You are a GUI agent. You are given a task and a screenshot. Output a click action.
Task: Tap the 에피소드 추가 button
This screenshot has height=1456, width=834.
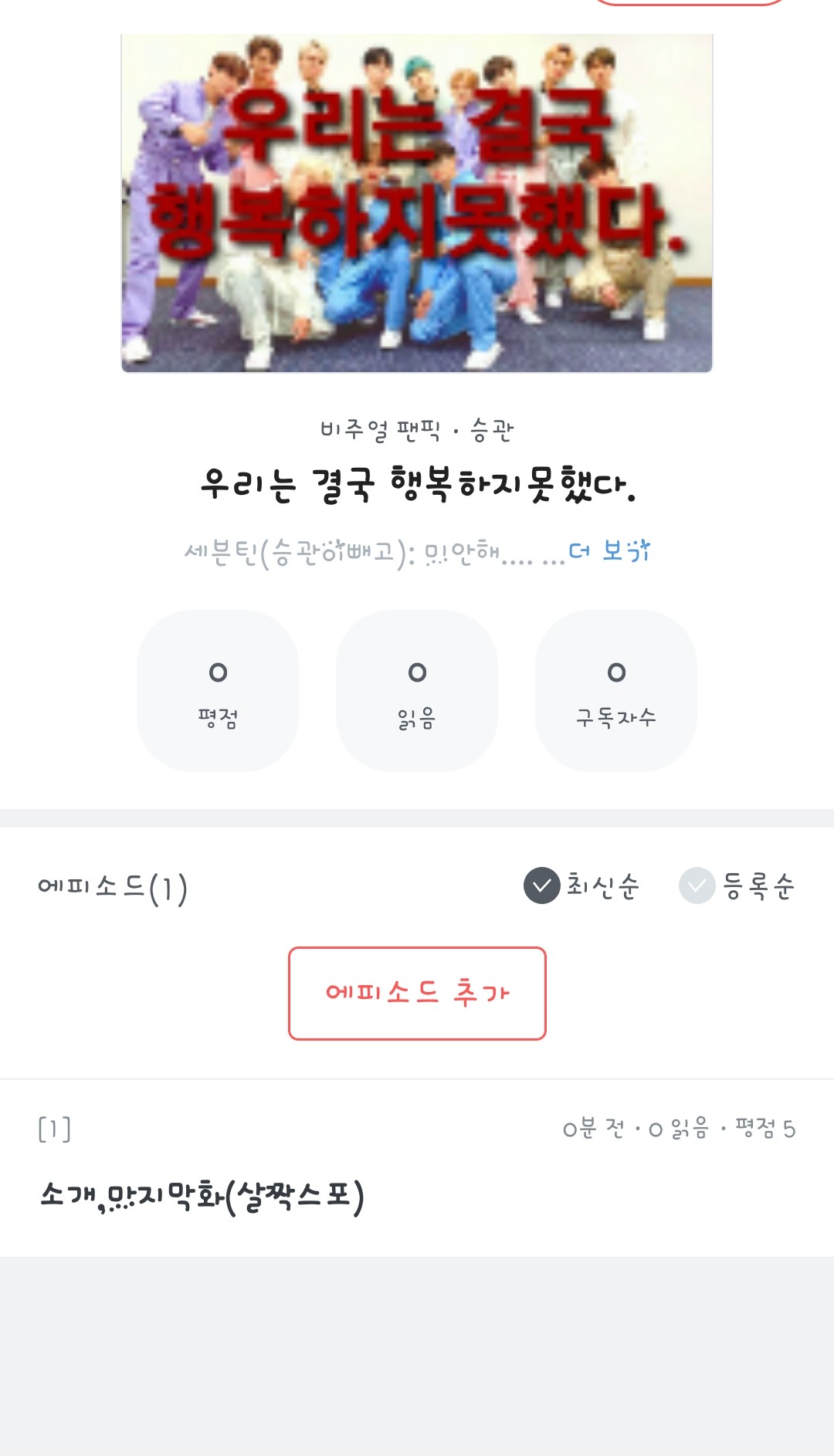pyautogui.click(x=417, y=993)
